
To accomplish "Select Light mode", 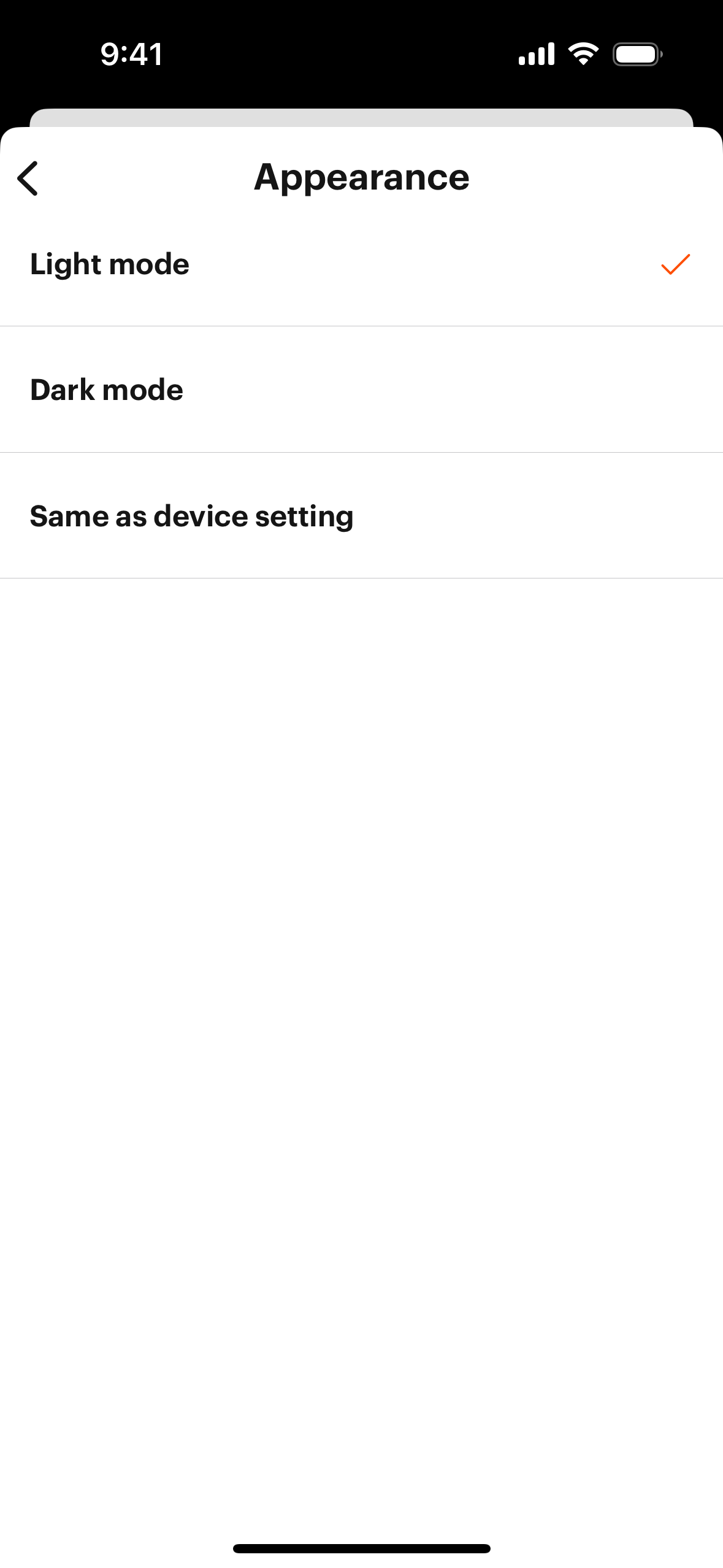I will coord(361,264).
